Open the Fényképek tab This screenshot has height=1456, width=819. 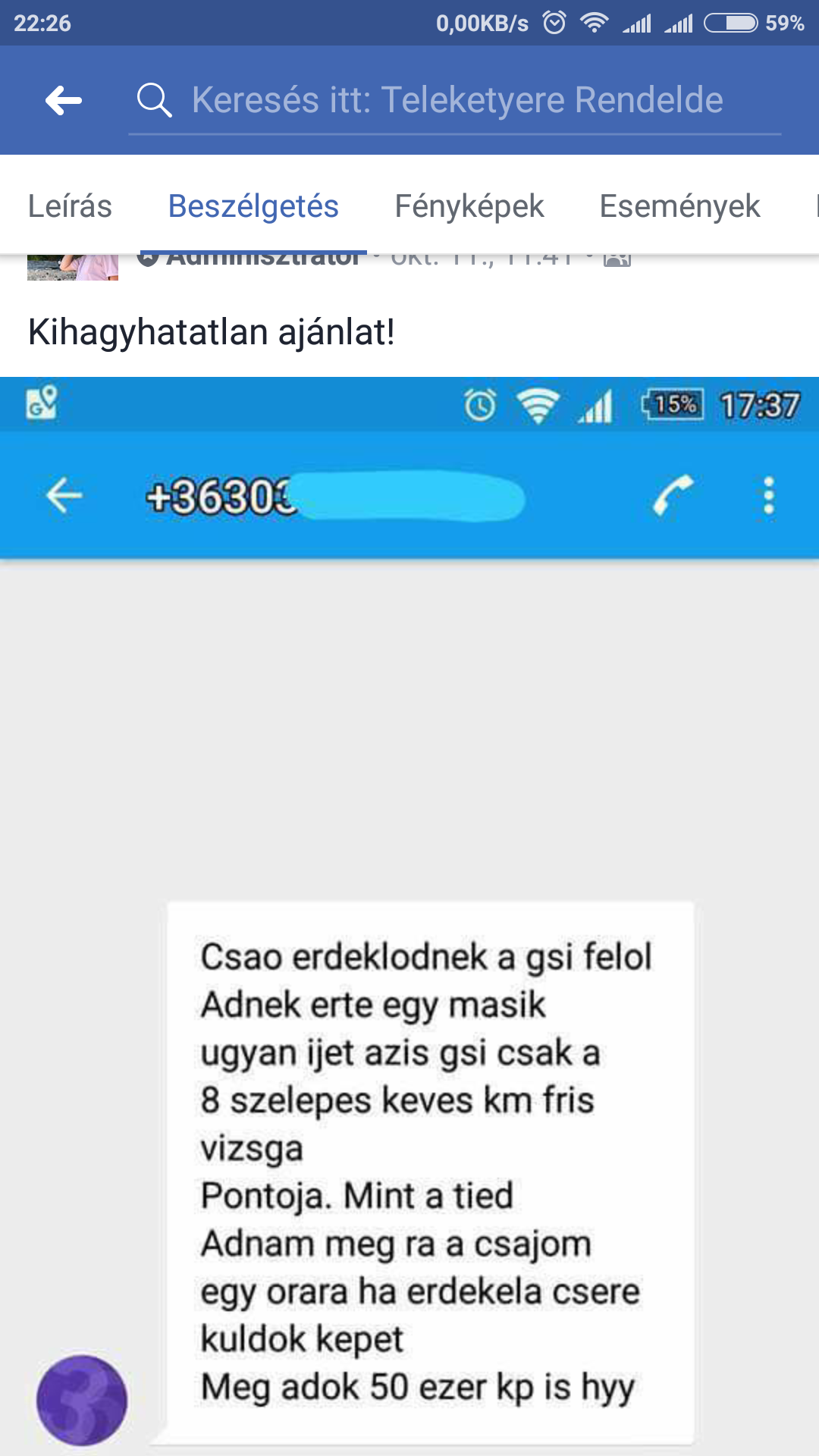click(x=469, y=206)
